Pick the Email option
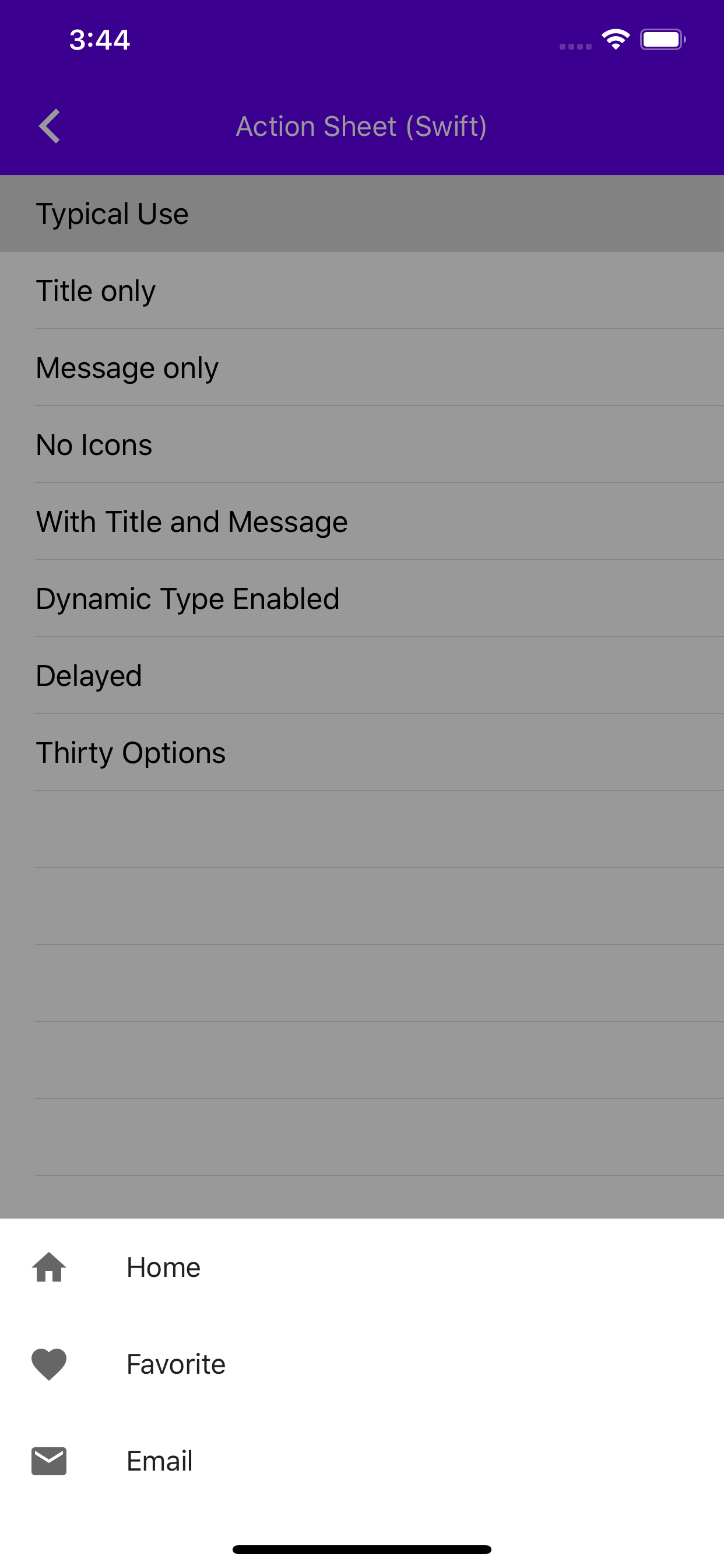 tap(159, 1461)
